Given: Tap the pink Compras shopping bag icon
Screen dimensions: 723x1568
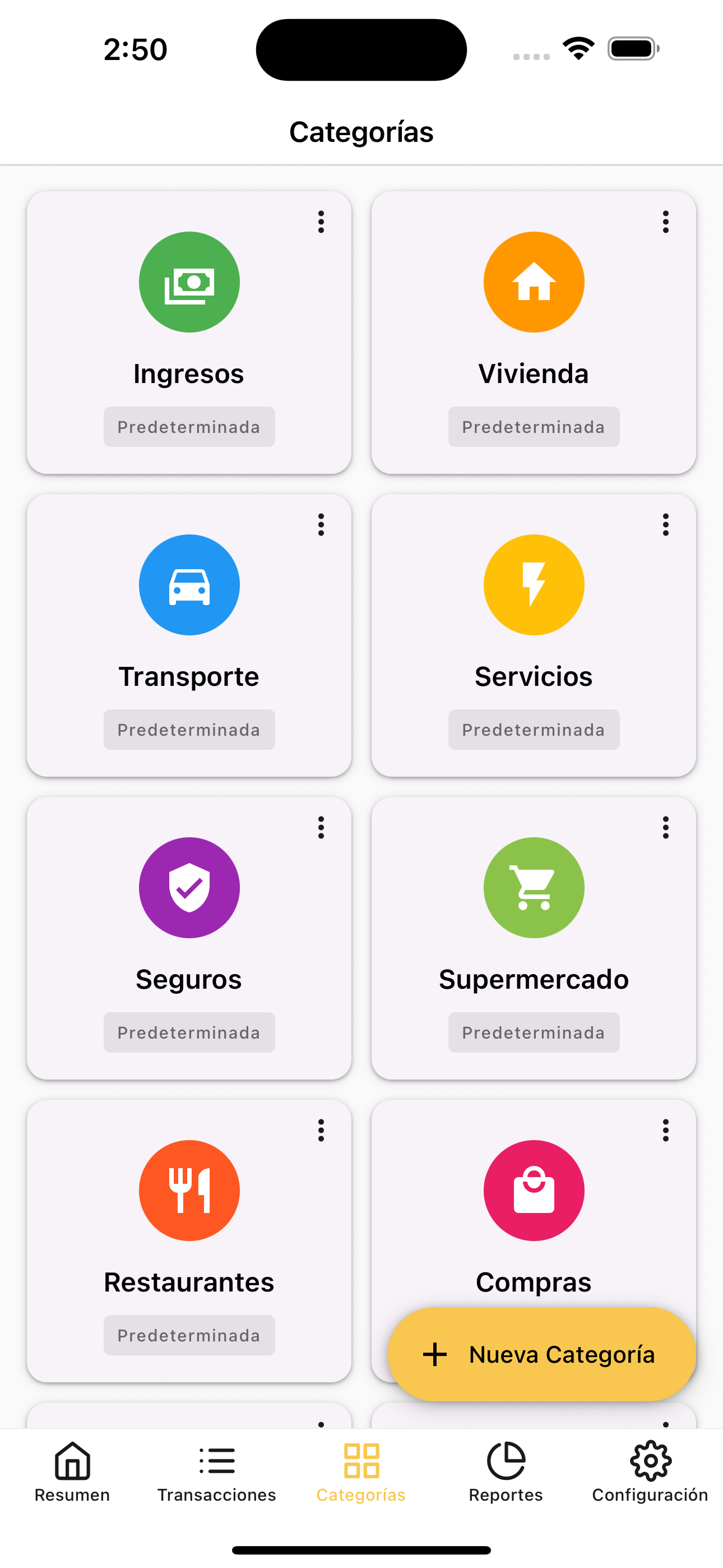Looking at the screenshot, I should click(x=534, y=1189).
